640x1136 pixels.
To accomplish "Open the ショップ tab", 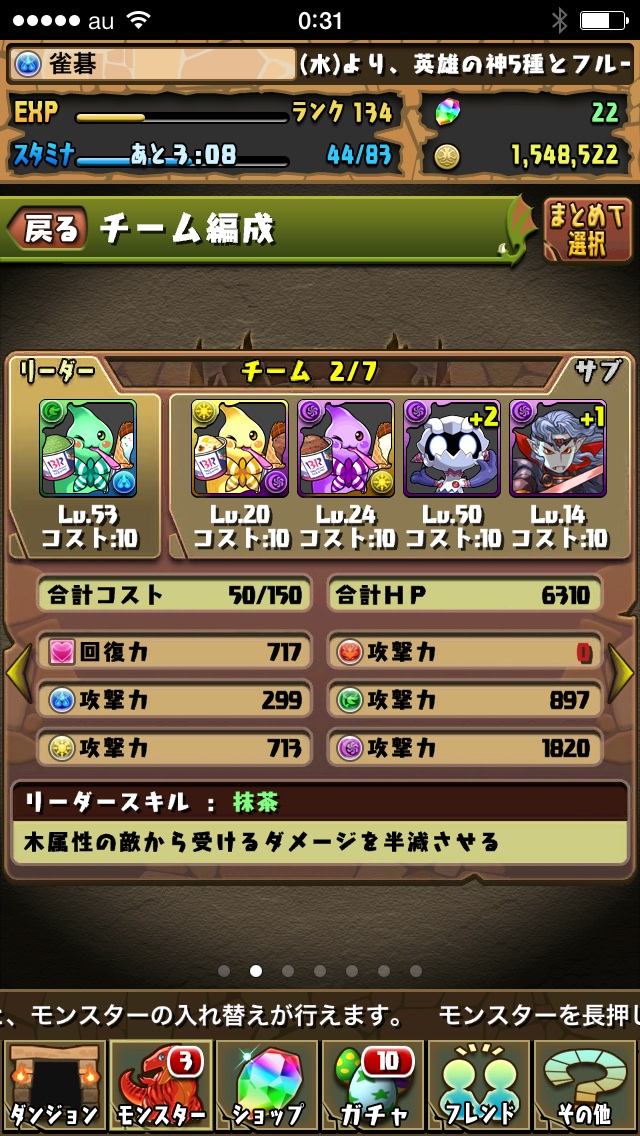I will click(x=266, y=1086).
